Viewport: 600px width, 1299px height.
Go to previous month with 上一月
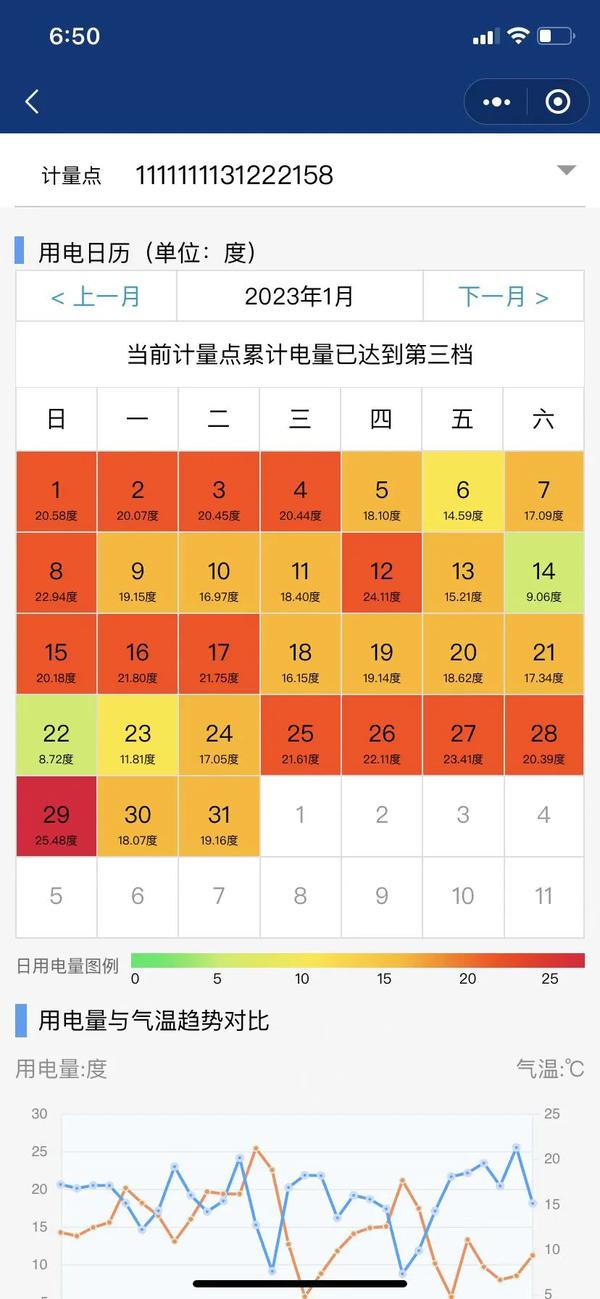pos(96,296)
